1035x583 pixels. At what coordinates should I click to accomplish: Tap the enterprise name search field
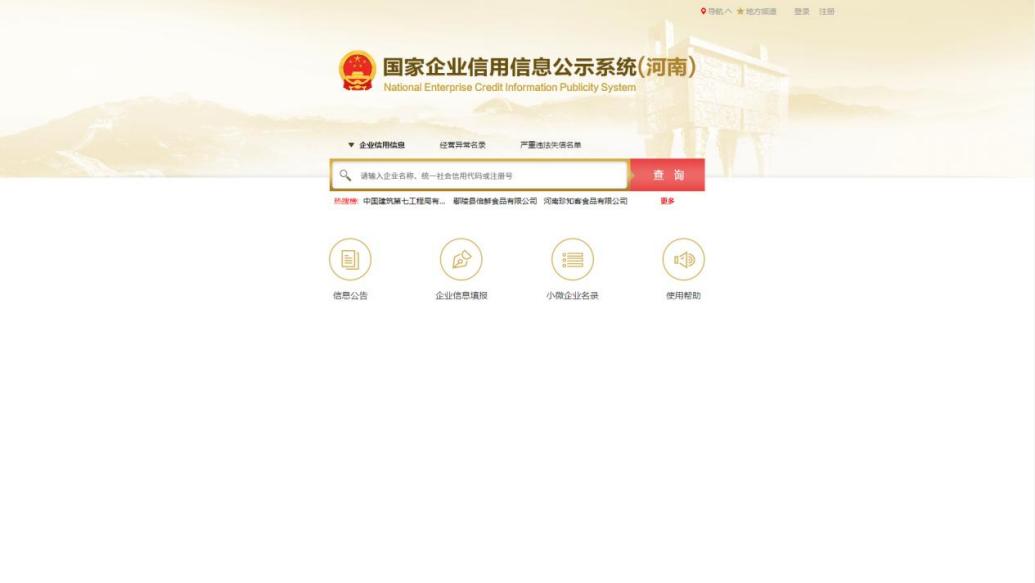click(490, 175)
